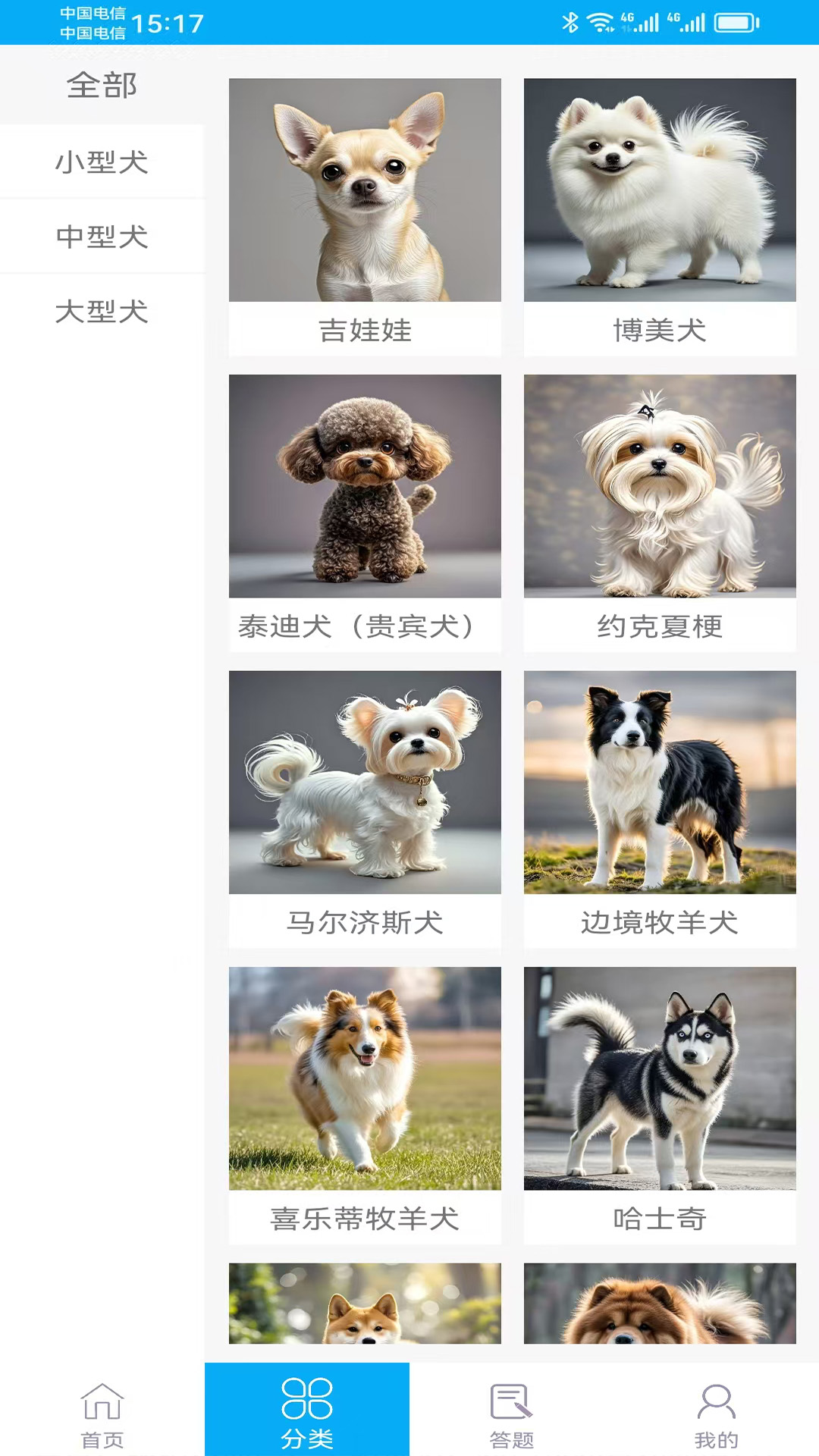Open 泰迪犬（贵宾犬）card
The image size is (819, 1456).
click(365, 513)
